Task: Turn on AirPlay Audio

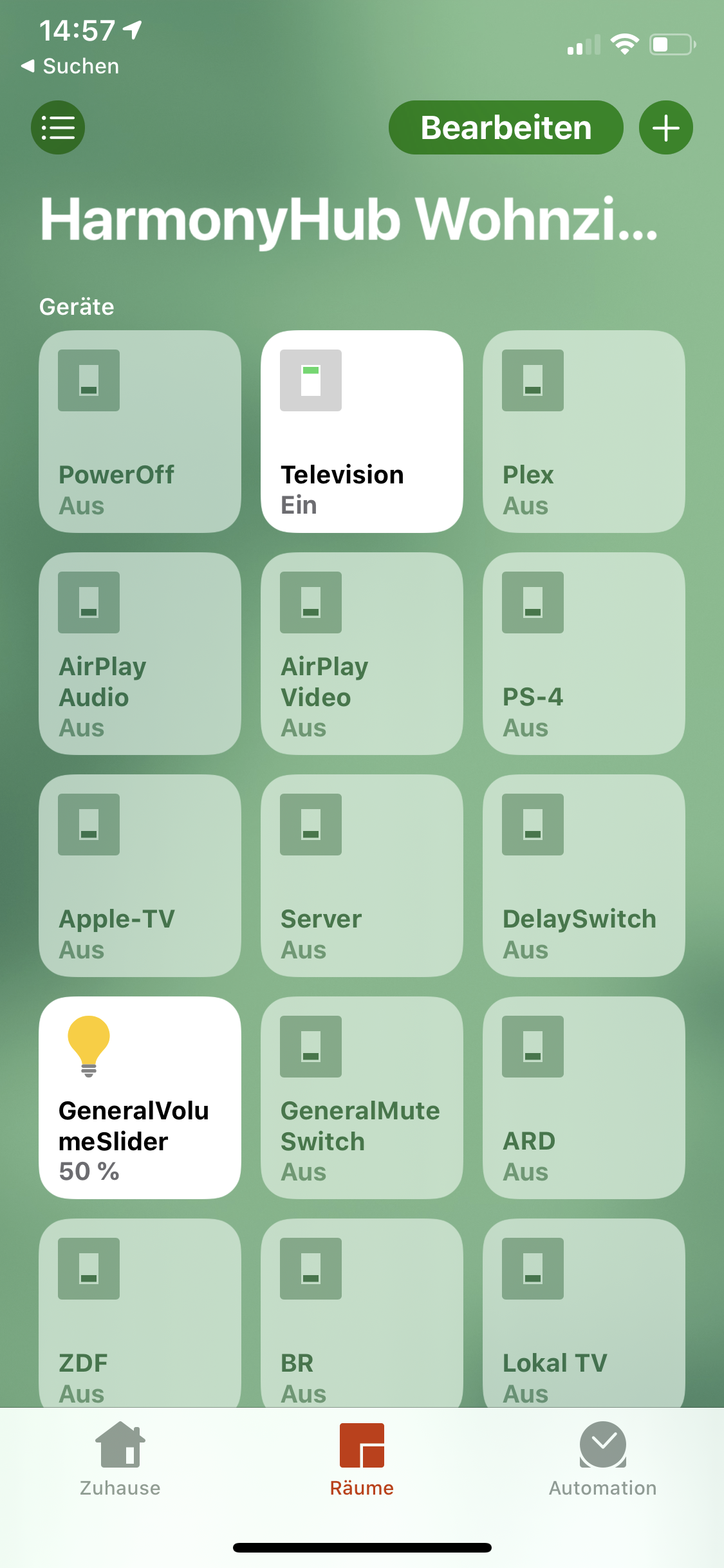Action: pos(140,653)
